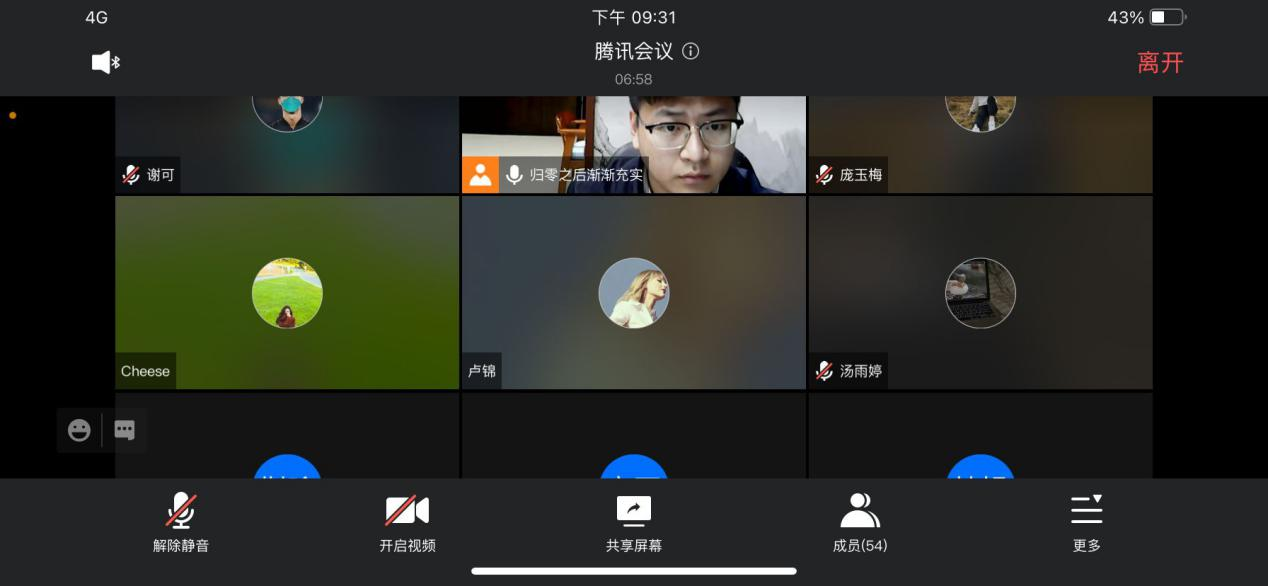Open the 更多 menu
Viewport: 1268px width, 586px height.
(1086, 522)
